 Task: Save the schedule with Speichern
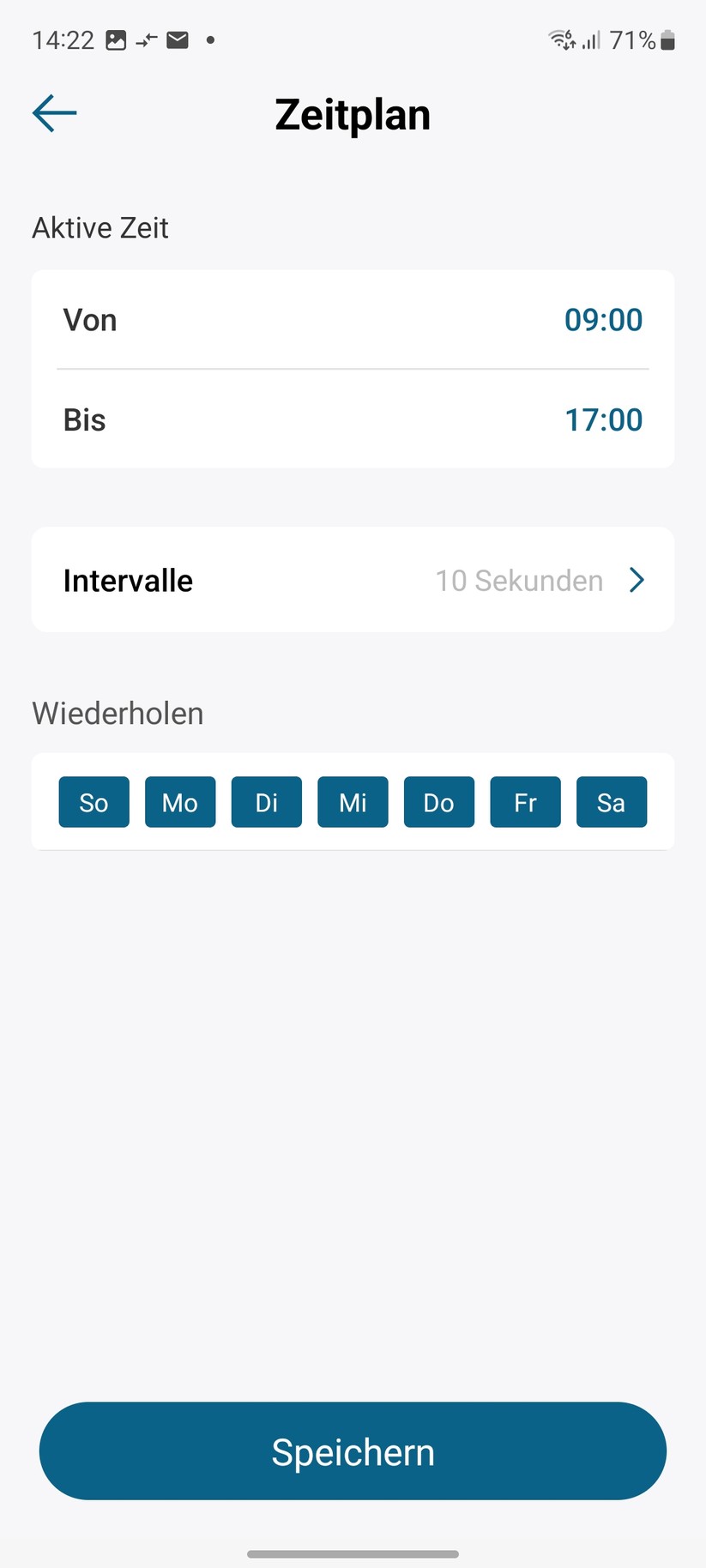coord(353,1451)
